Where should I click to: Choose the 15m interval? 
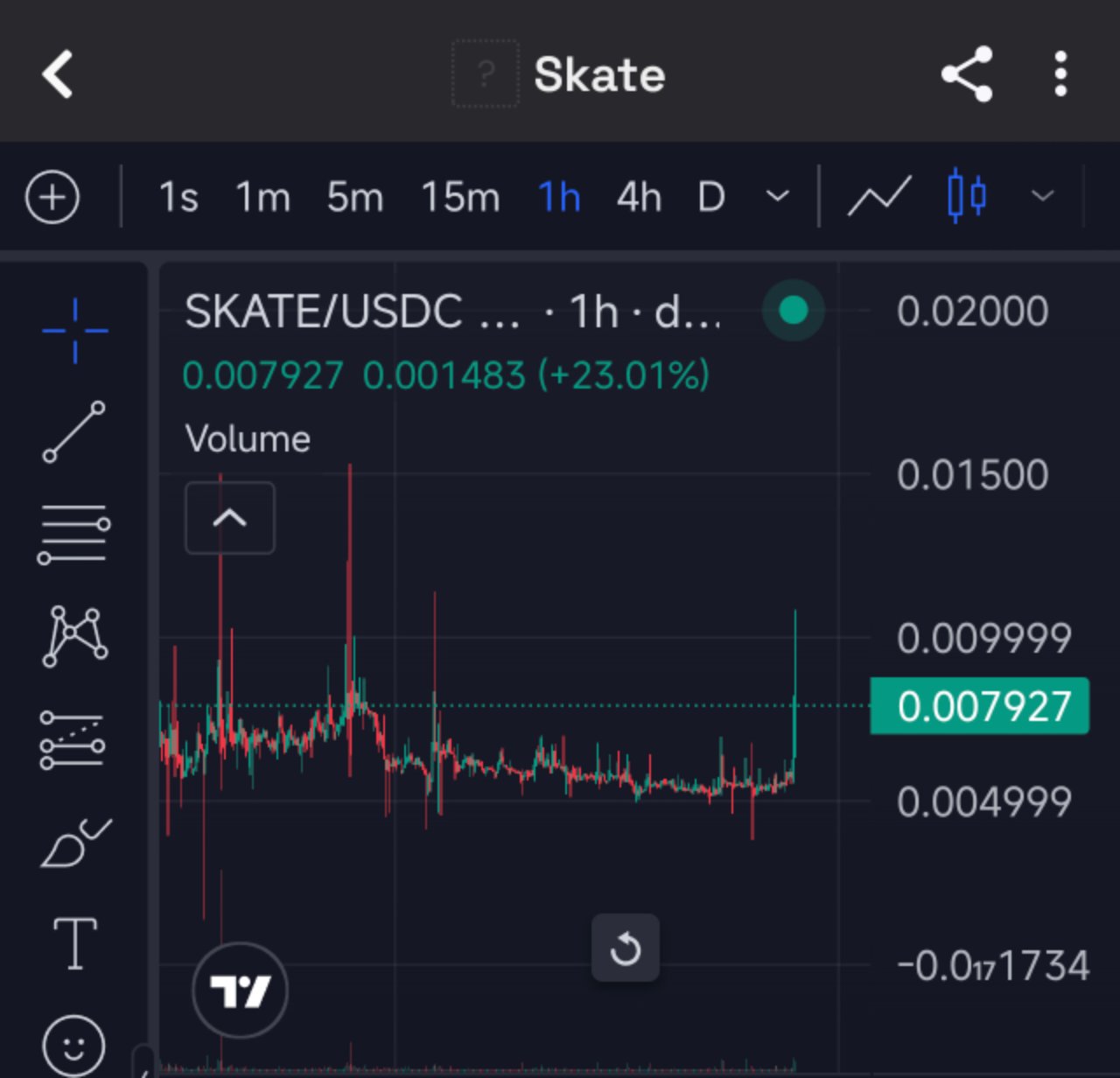click(x=460, y=197)
